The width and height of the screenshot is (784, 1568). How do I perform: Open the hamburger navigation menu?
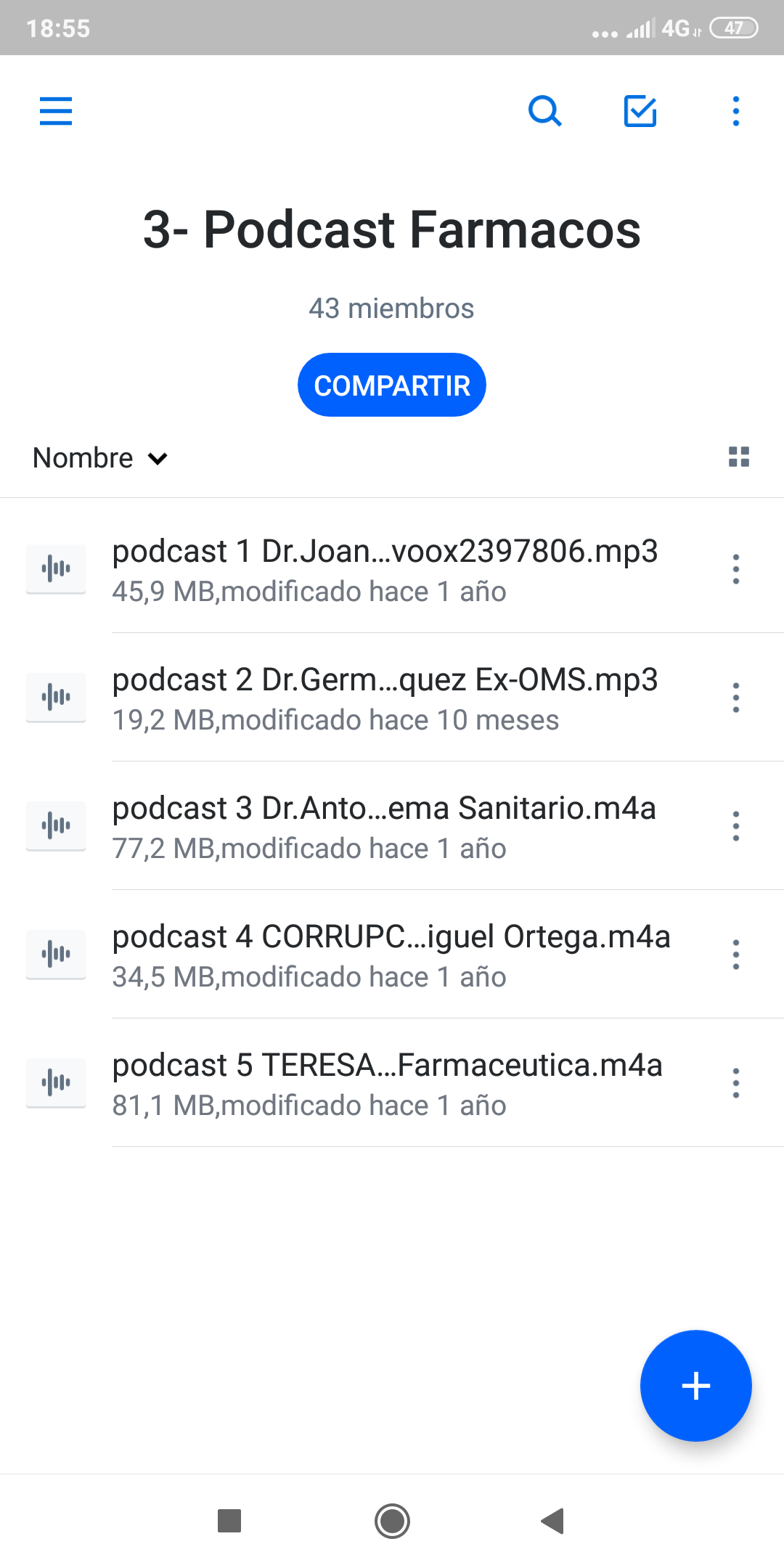(56, 111)
